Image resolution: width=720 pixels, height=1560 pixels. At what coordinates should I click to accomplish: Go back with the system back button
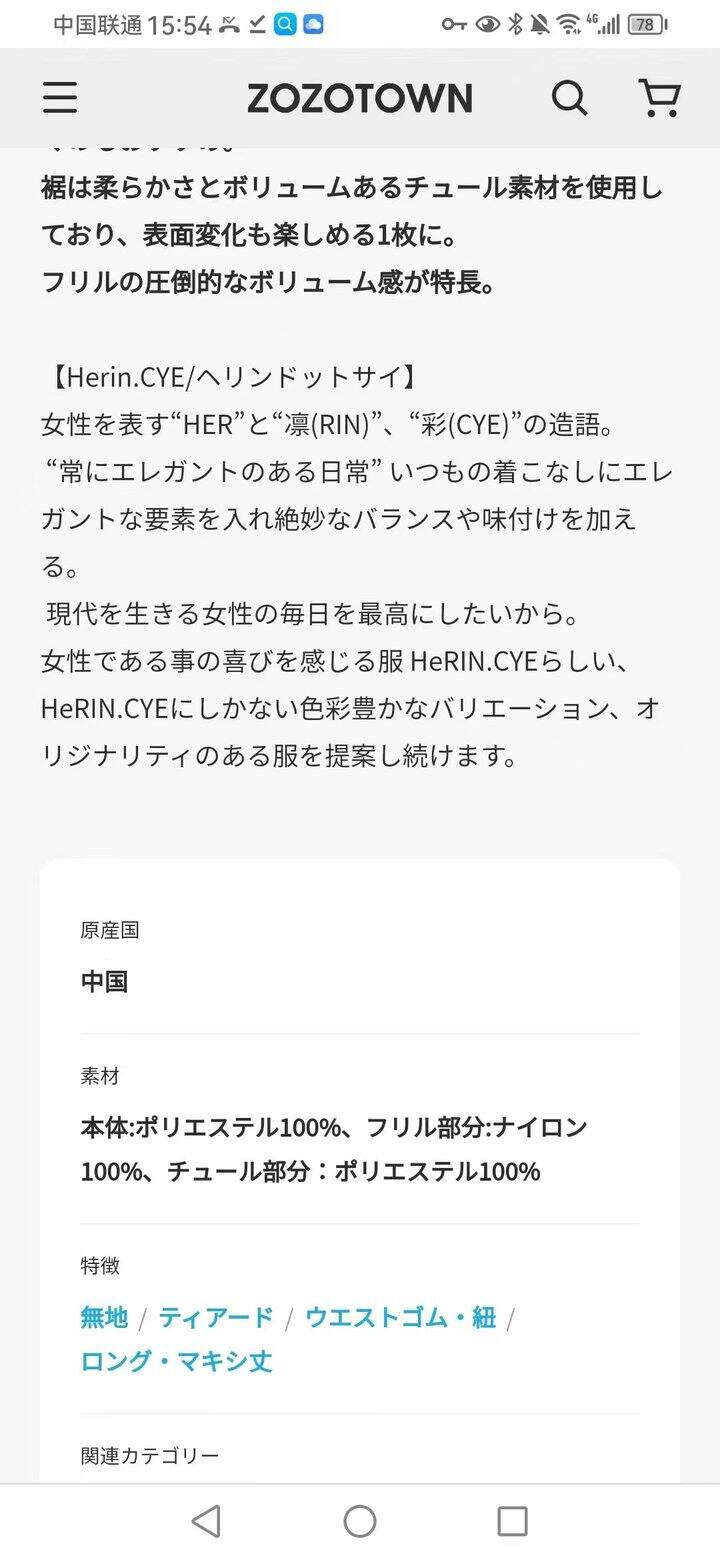(206, 1521)
